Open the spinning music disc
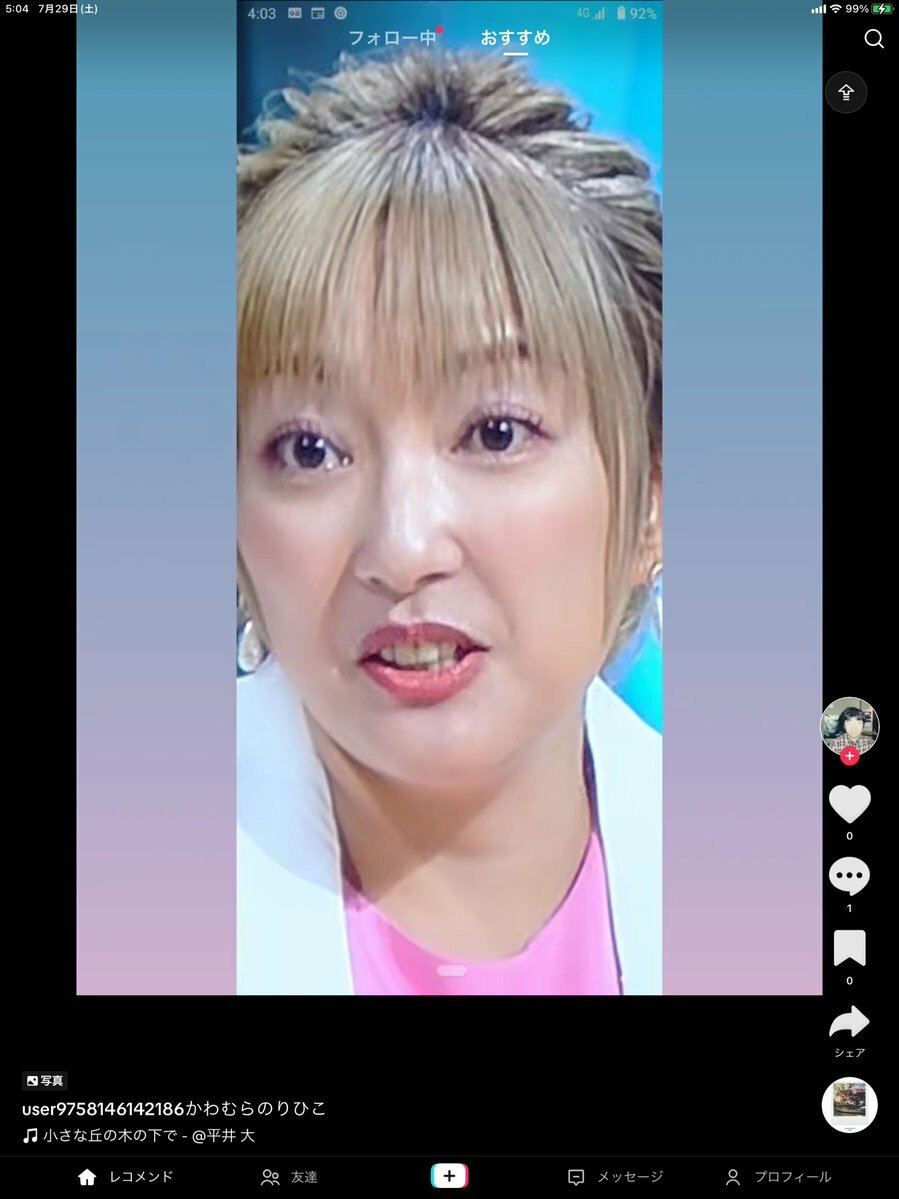This screenshot has height=1199, width=899. pos(849,1104)
